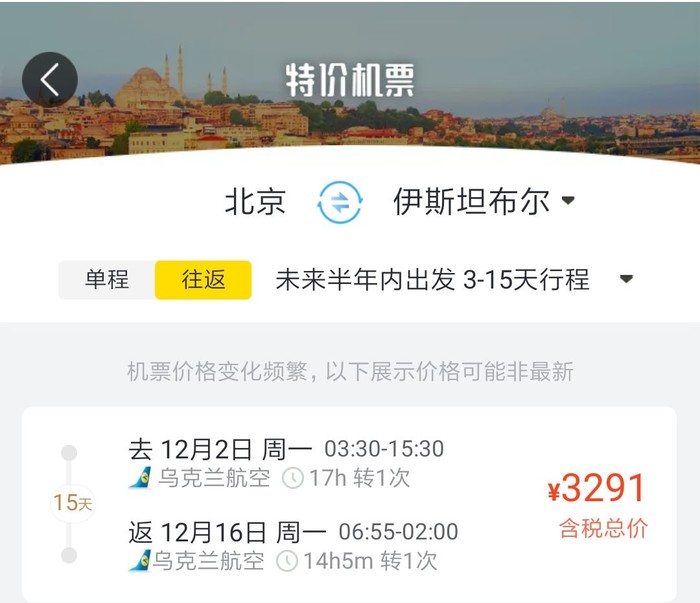Go back using the arrow button
The width and height of the screenshot is (700, 603).
50,80
